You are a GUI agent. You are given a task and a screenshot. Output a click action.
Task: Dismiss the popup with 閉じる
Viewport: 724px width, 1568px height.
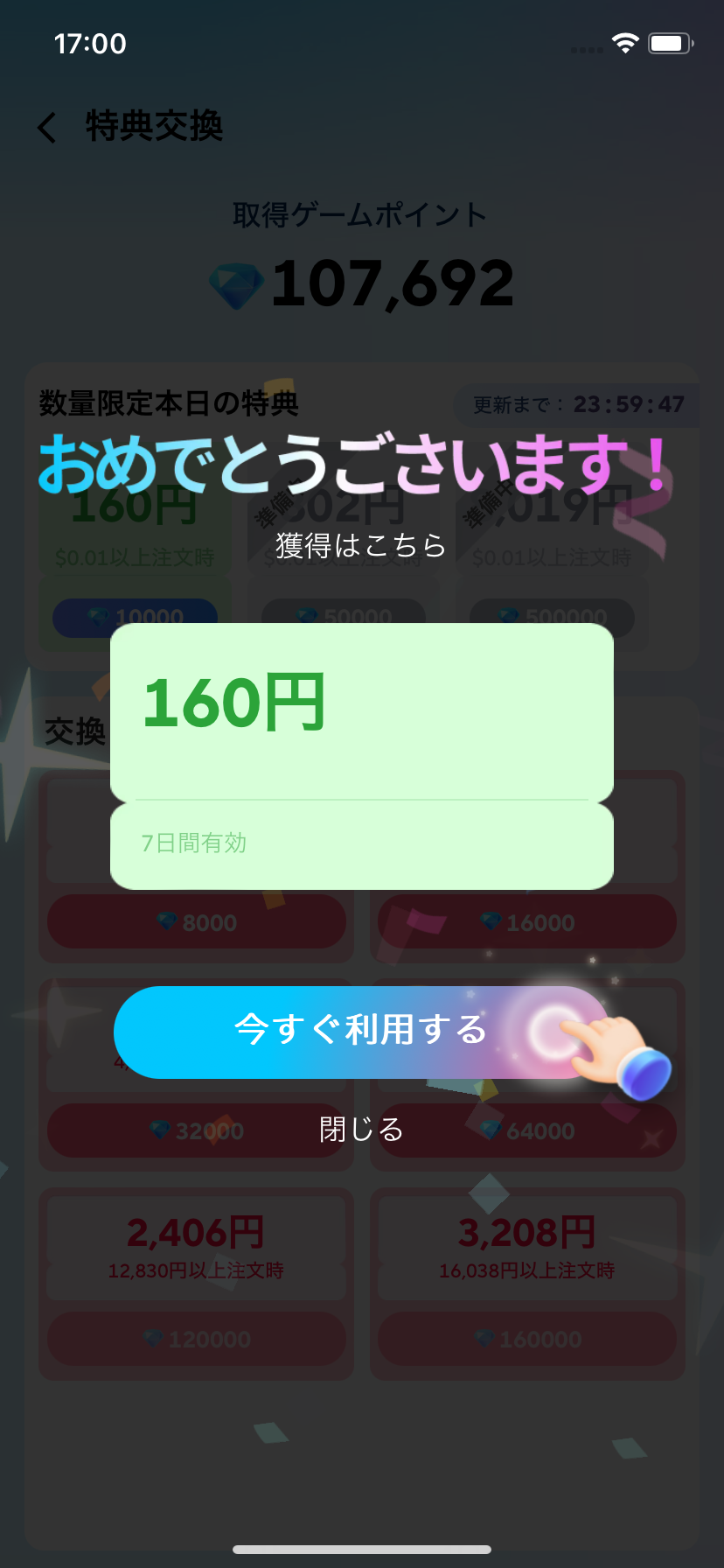(x=361, y=1130)
